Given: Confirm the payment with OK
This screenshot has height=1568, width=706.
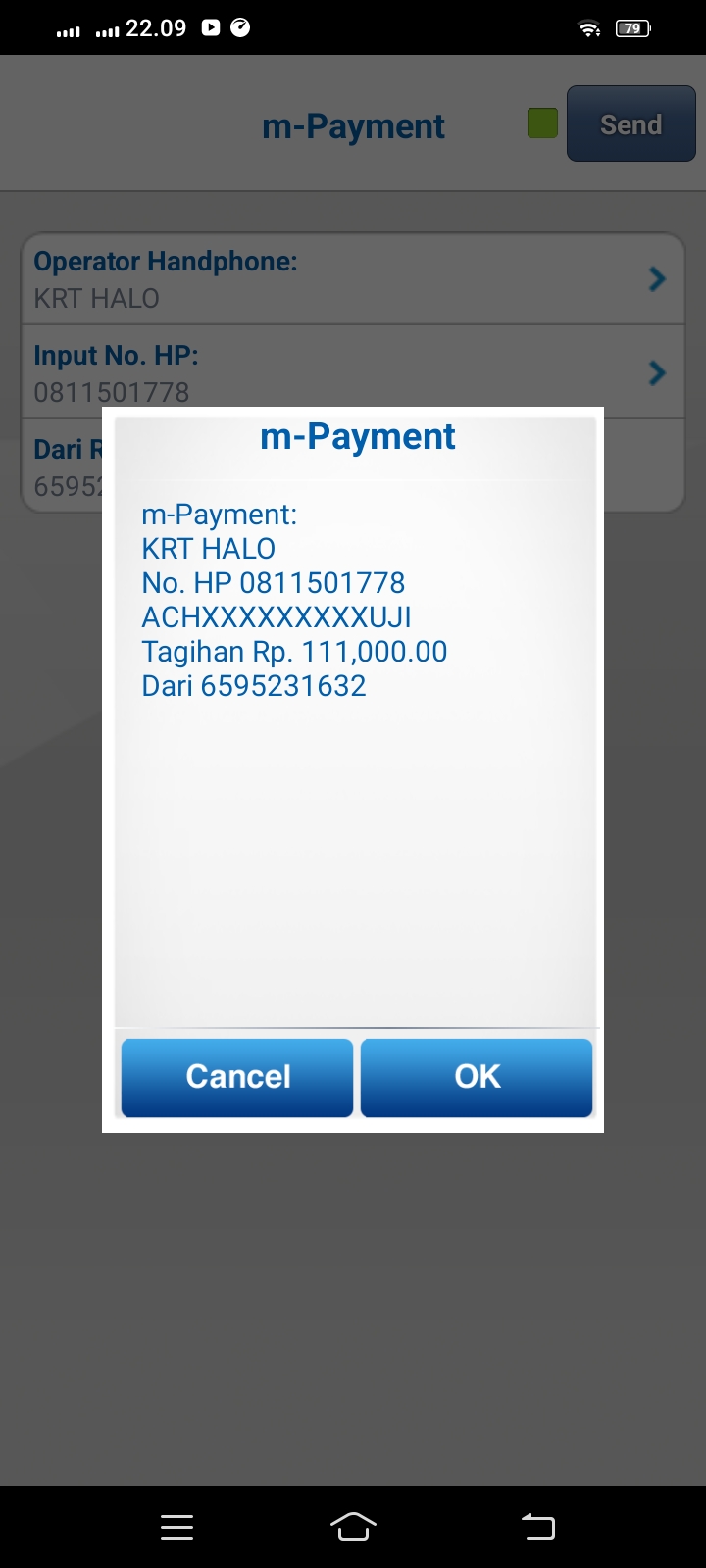Looking at the screenshot, I should coord(477,1077).
